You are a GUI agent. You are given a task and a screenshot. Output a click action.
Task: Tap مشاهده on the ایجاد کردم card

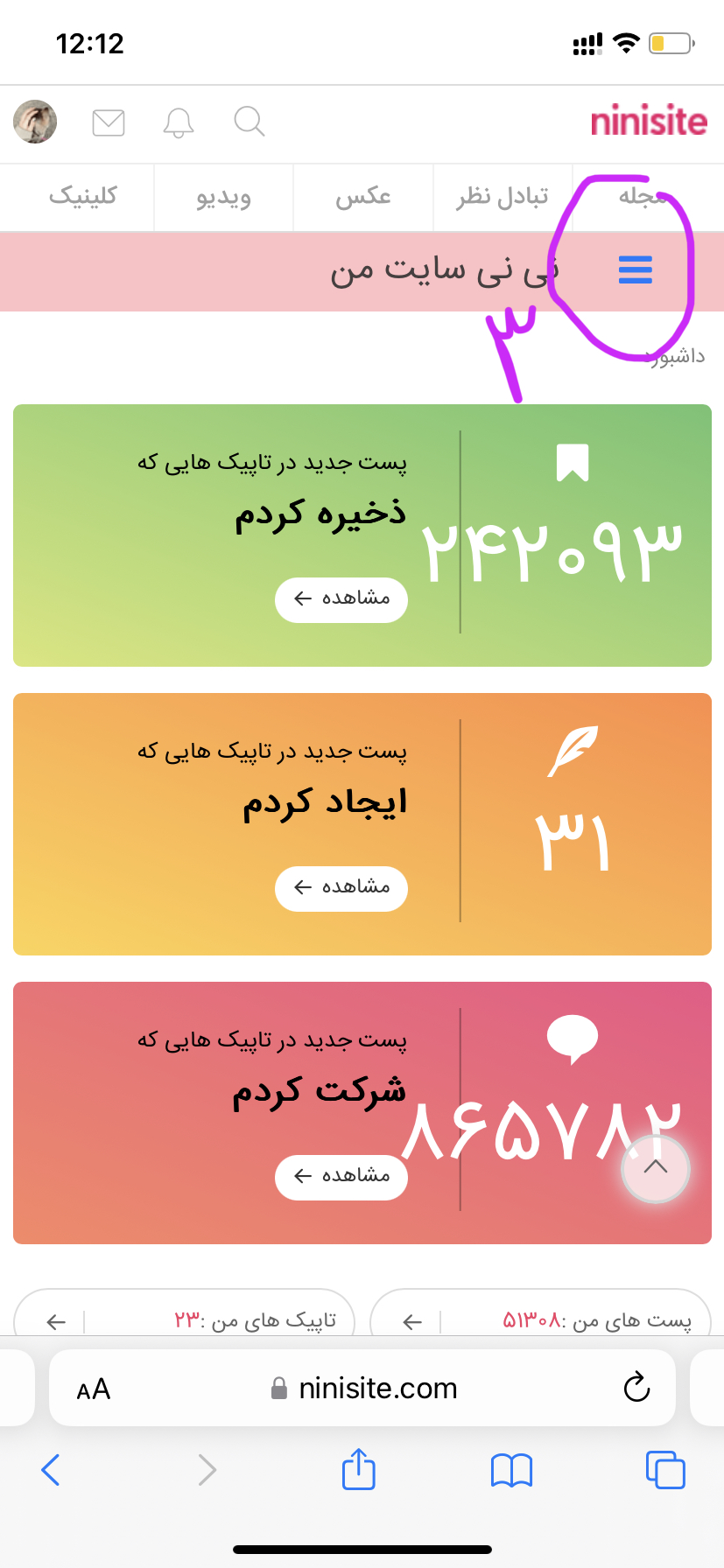341,888
